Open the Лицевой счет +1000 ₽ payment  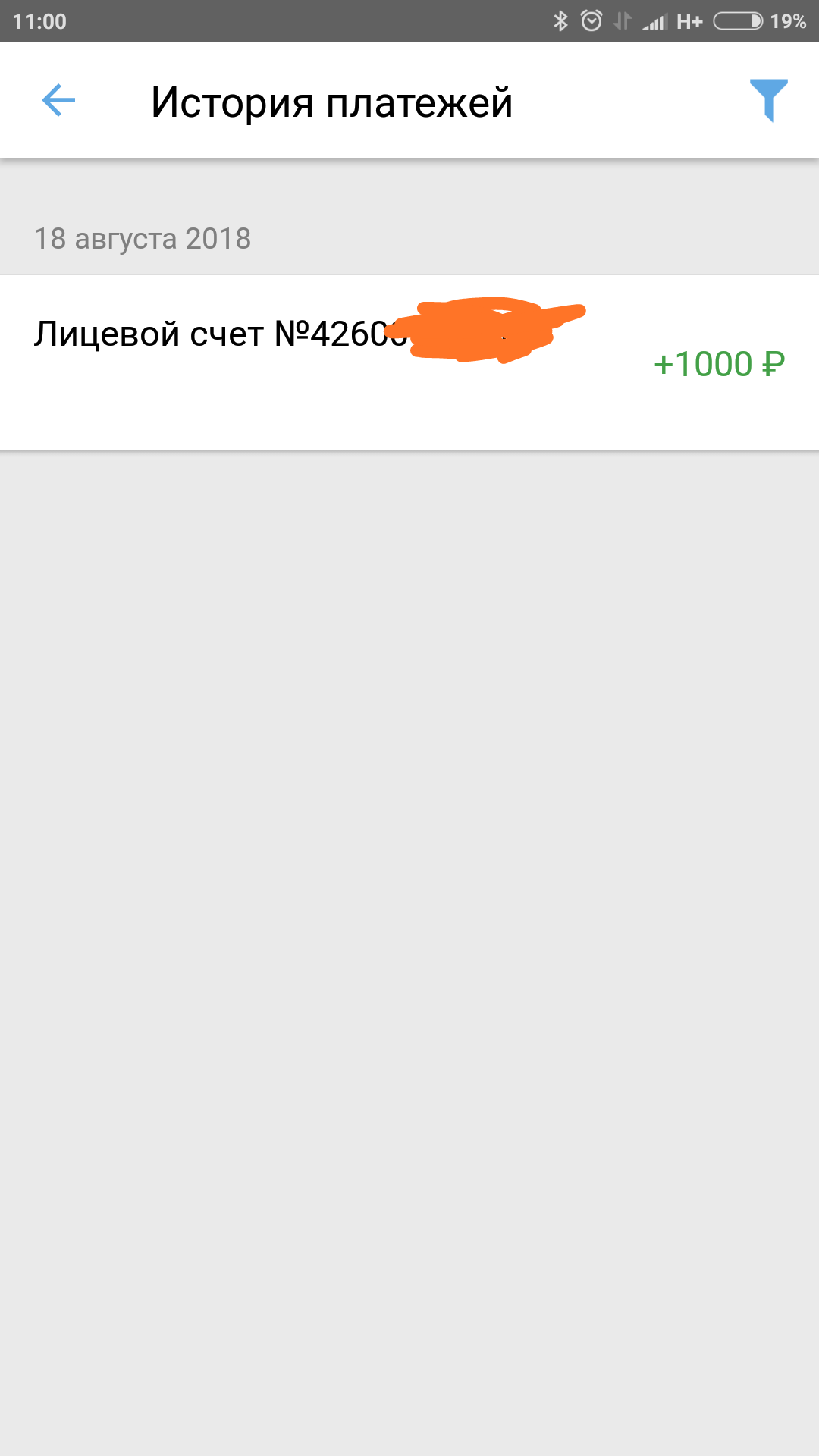tap(409, 362)
